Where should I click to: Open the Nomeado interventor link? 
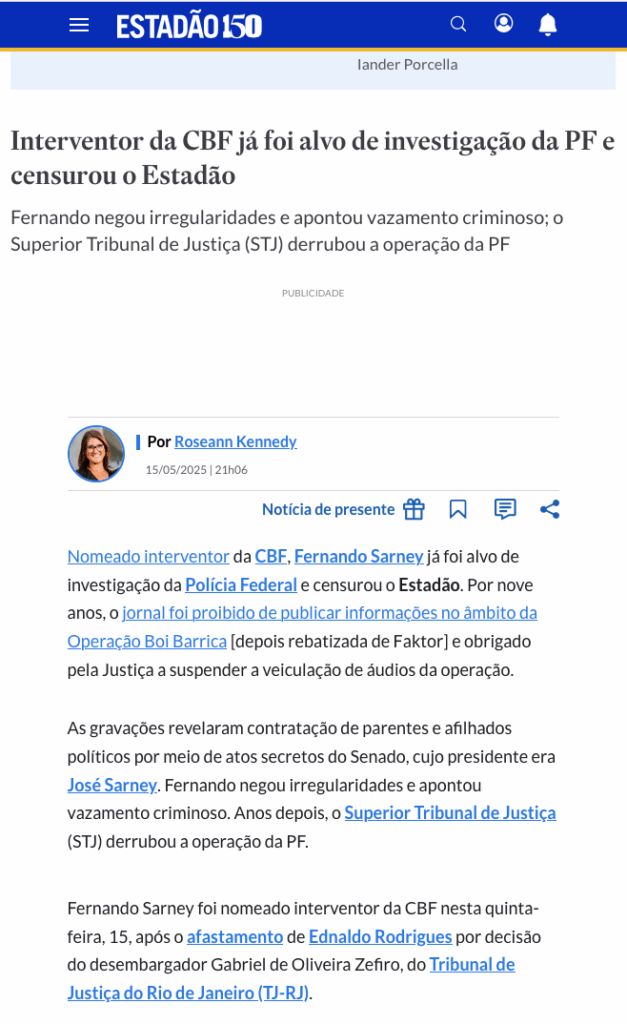(x=148, y=556)
